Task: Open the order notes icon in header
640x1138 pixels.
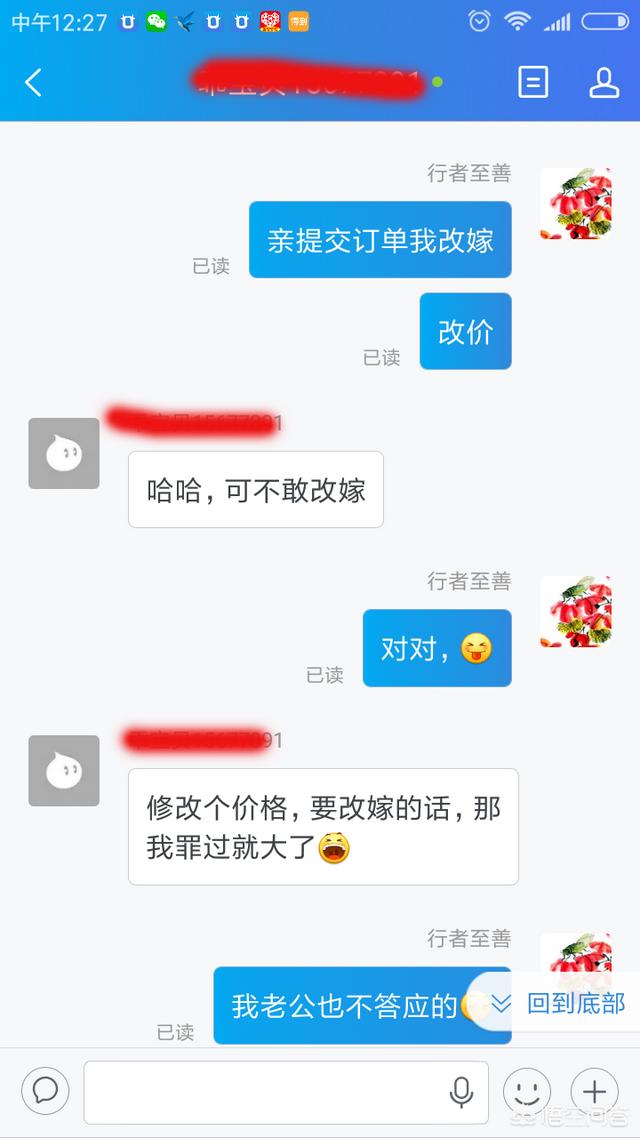Action: point(533,82)
